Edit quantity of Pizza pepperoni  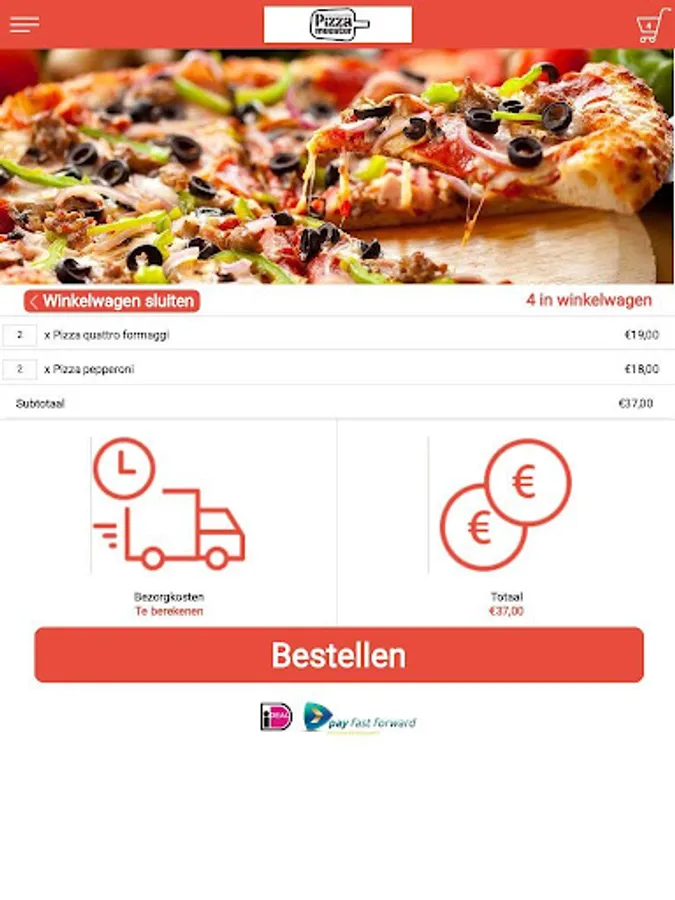[x=20, y=369]
